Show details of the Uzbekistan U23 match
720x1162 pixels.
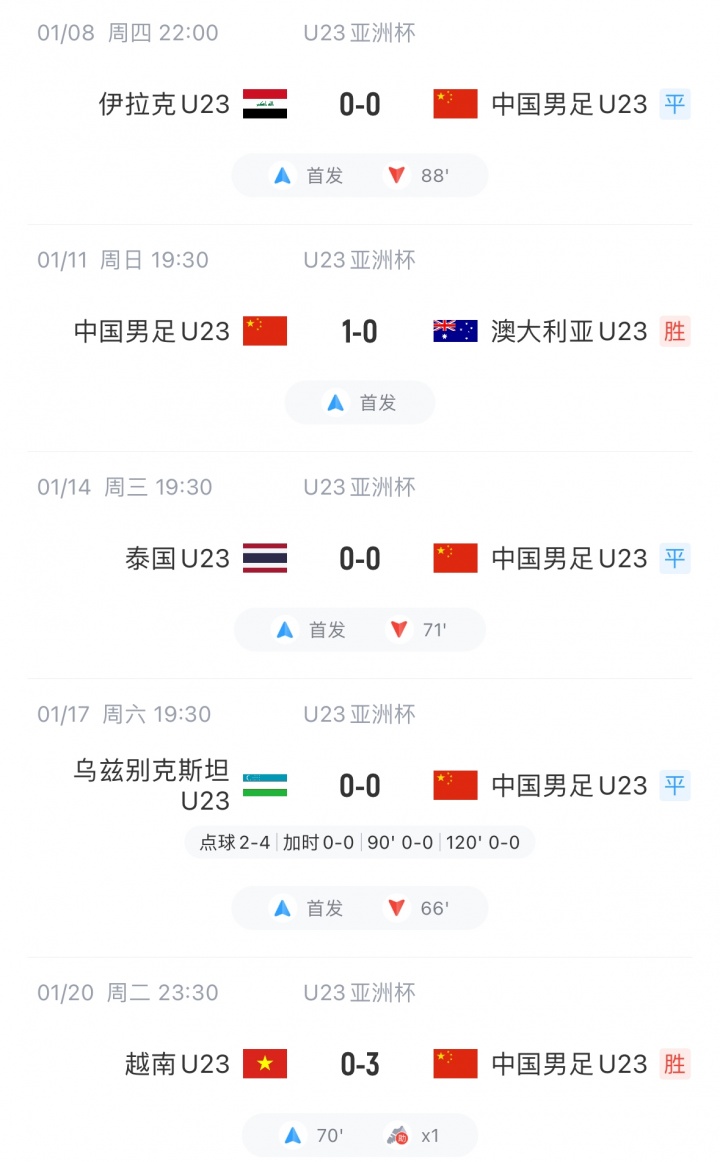360,787
